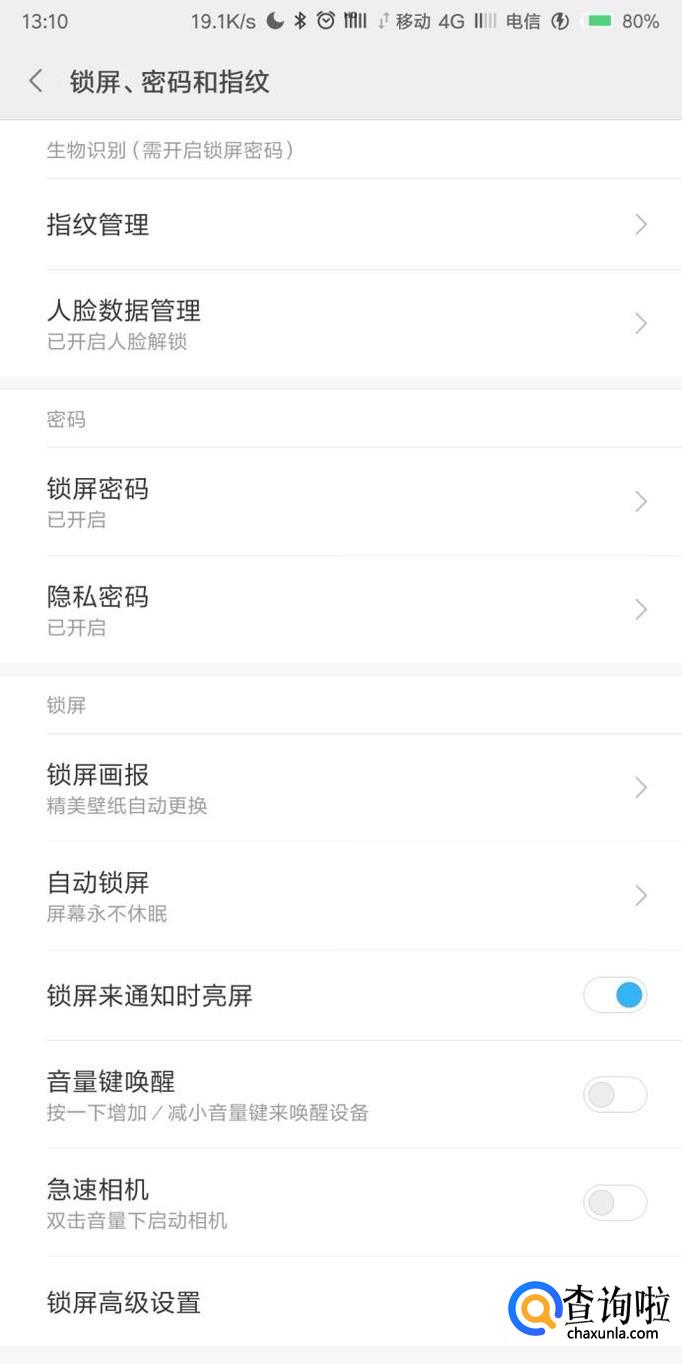Go back from 锁屏、密码和指纹 page
The width and height of the screenshot is (682, 1364).
36,81
